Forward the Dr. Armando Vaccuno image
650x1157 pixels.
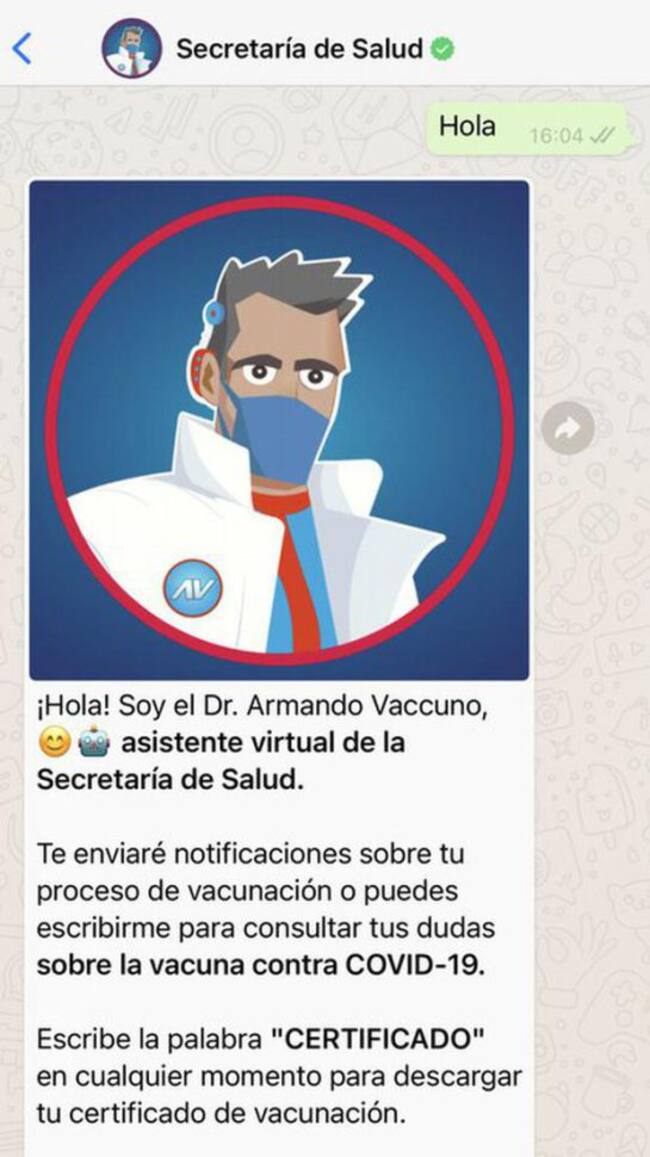pos(567,430)
